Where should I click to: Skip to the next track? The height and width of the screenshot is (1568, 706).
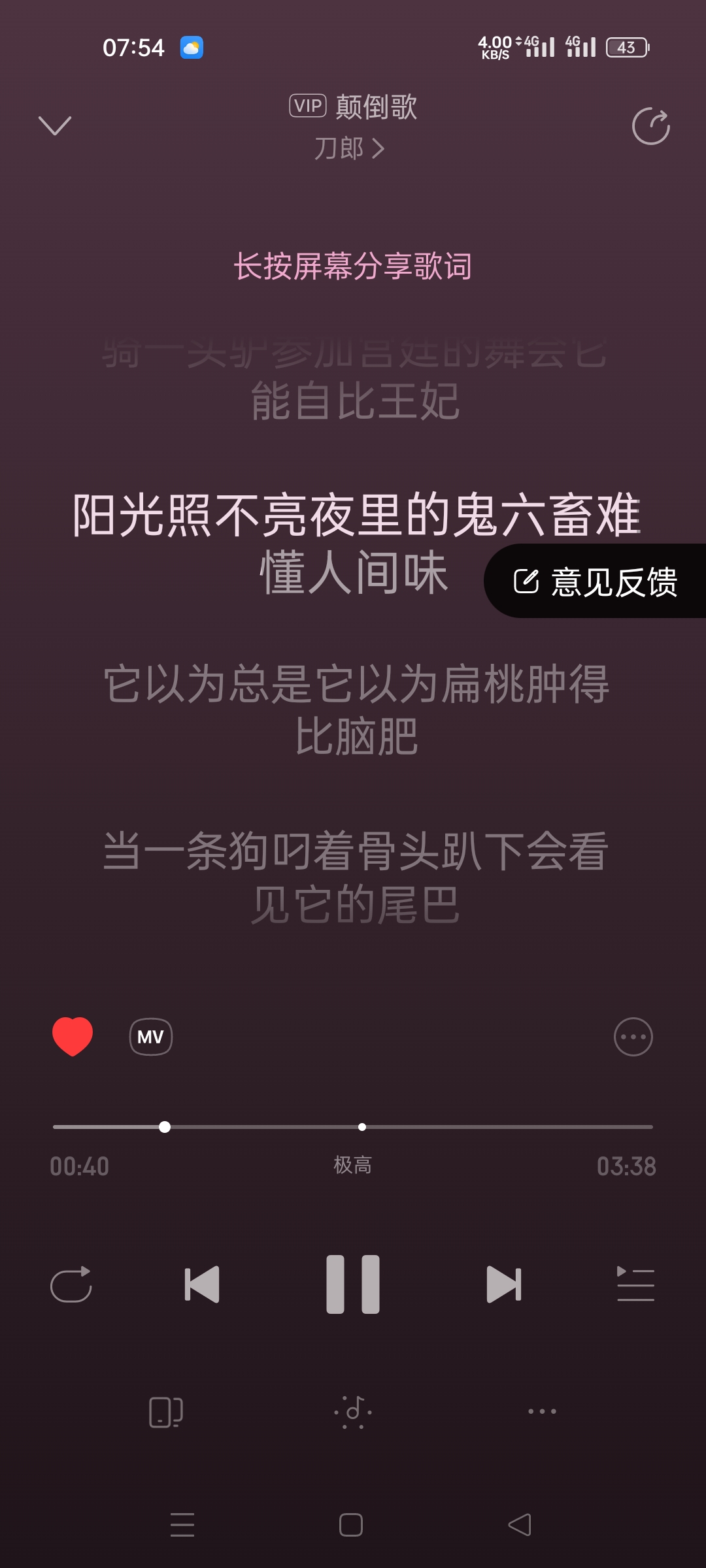[504, 1284]
